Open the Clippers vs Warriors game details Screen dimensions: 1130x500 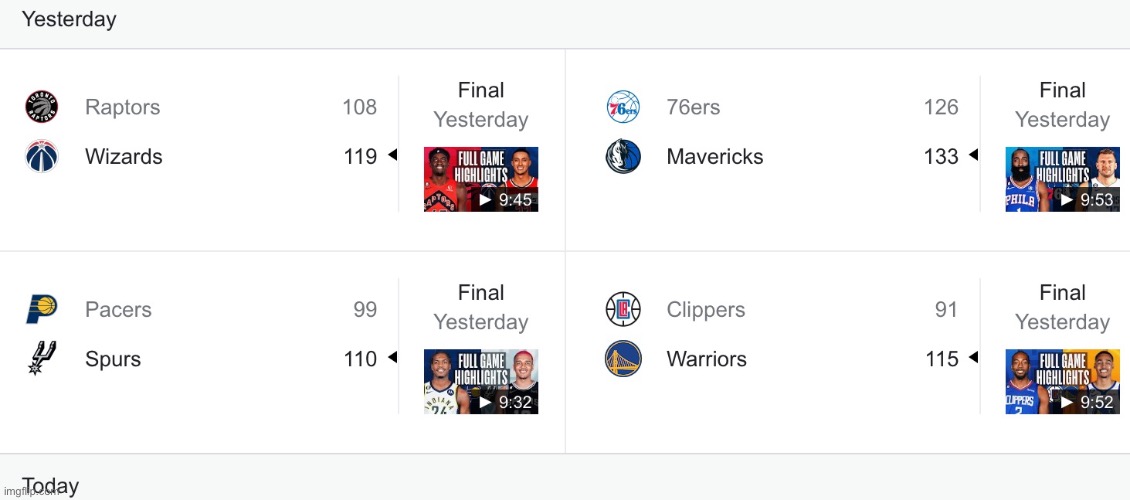pyautogui.click(x=780, y=335)
